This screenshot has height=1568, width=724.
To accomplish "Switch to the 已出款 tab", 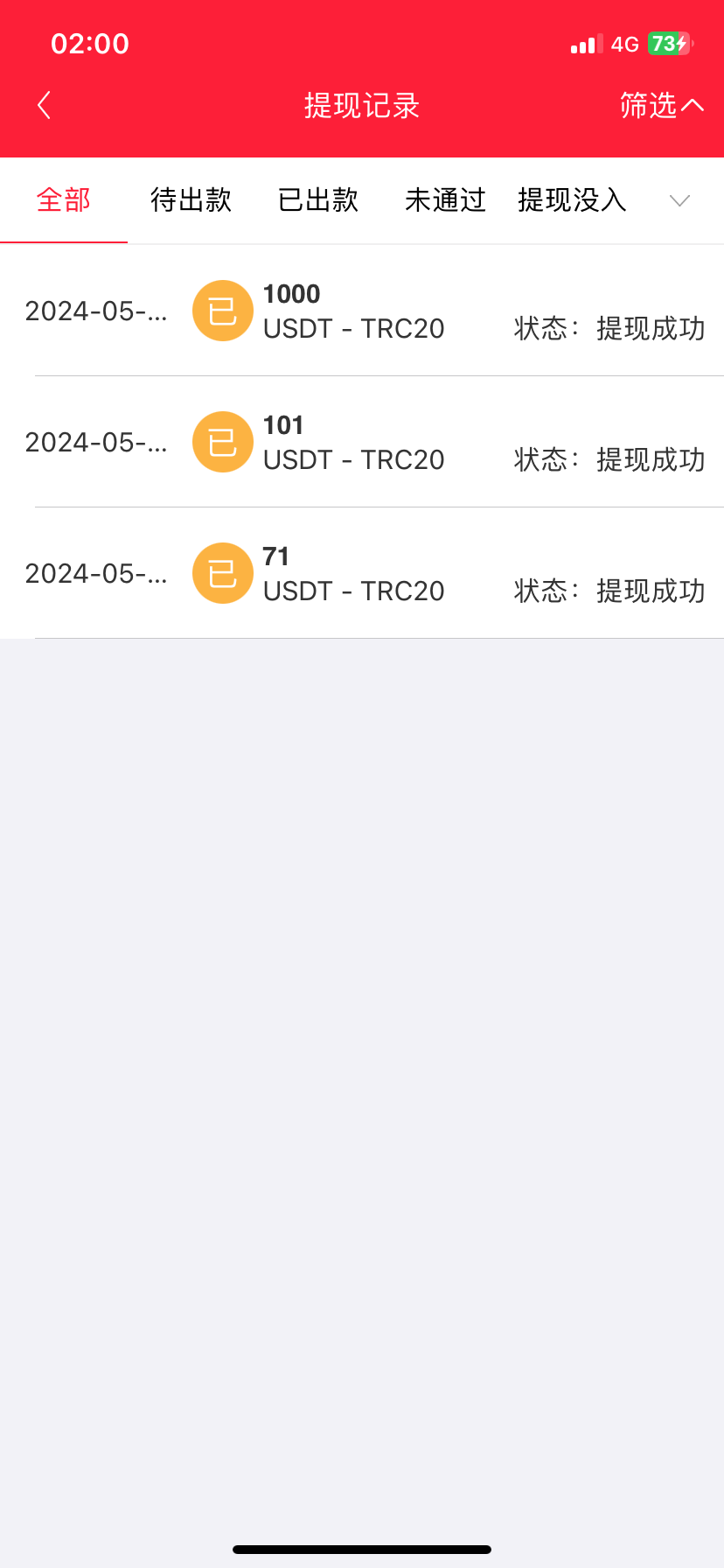I will 318,200.
